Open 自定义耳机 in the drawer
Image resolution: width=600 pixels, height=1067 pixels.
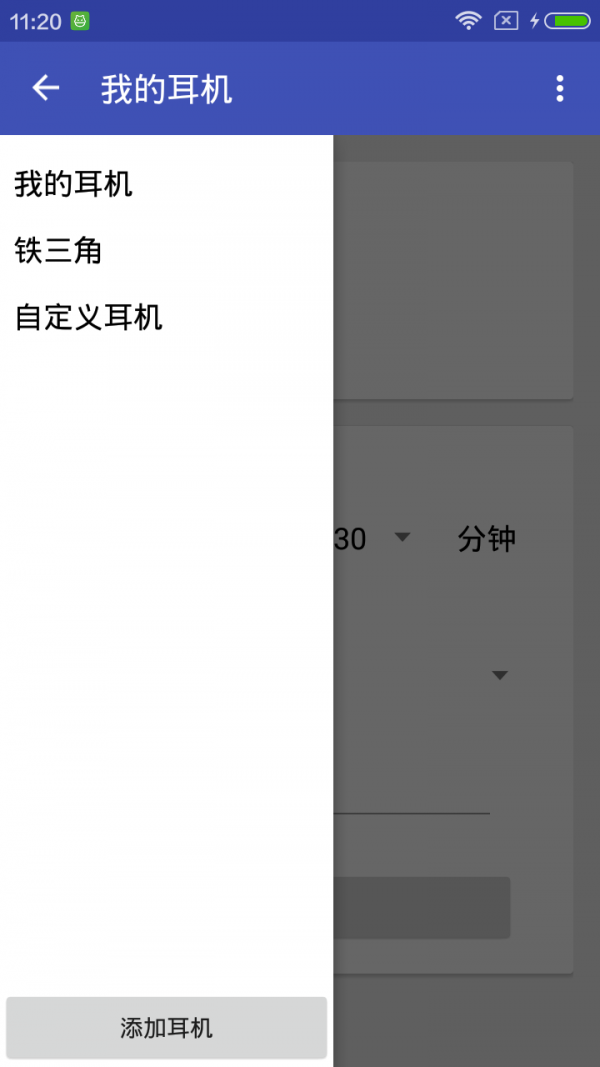pyautogui.click(x=89, y=318)
